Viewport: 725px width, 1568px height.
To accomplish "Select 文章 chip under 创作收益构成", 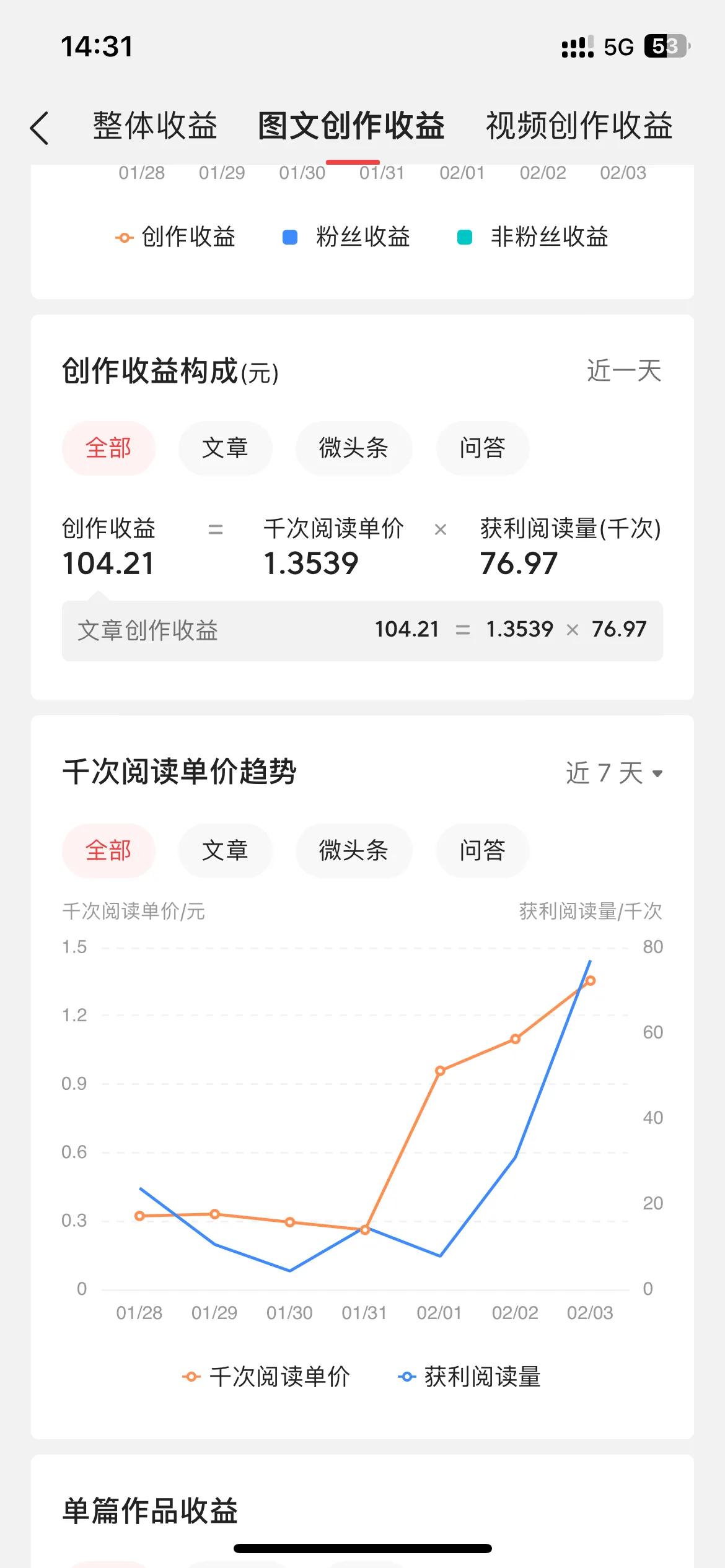I will coord(225,448).
